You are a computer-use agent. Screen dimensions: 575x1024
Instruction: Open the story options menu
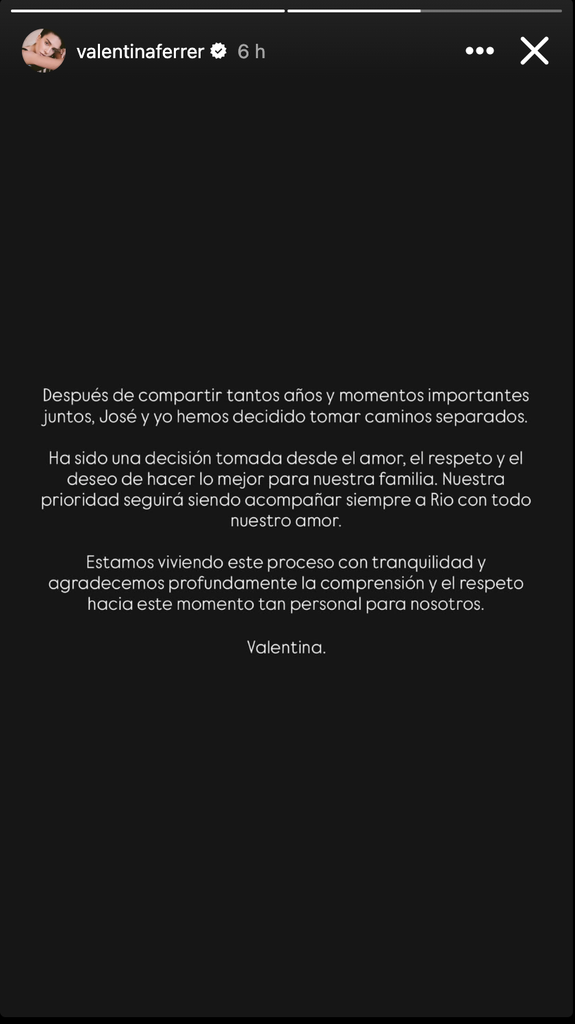tap(480, 51)
